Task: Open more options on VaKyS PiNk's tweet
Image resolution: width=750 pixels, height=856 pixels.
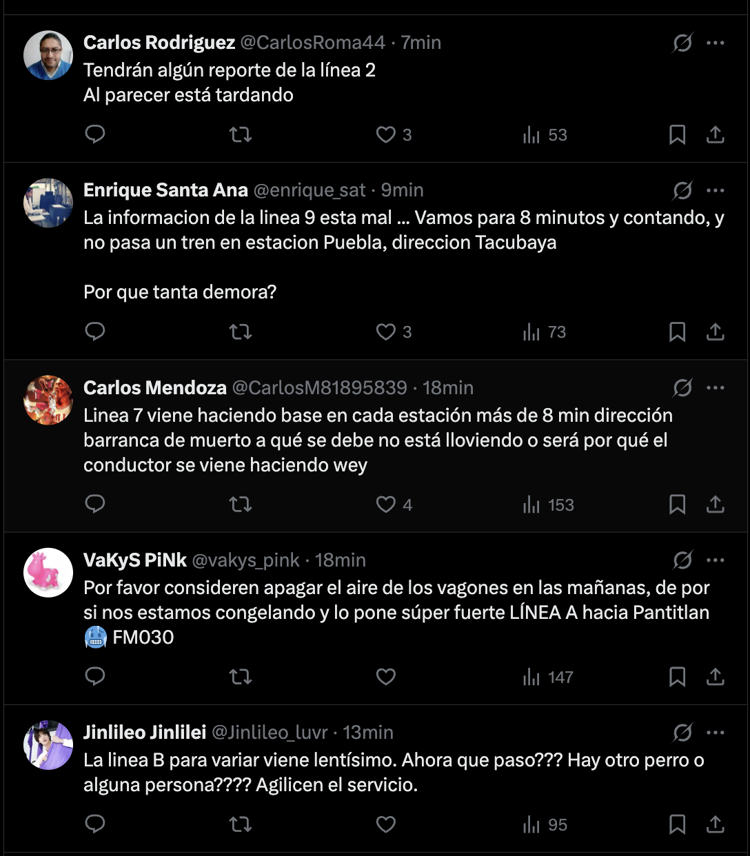Action: click(x=715, y=560)
